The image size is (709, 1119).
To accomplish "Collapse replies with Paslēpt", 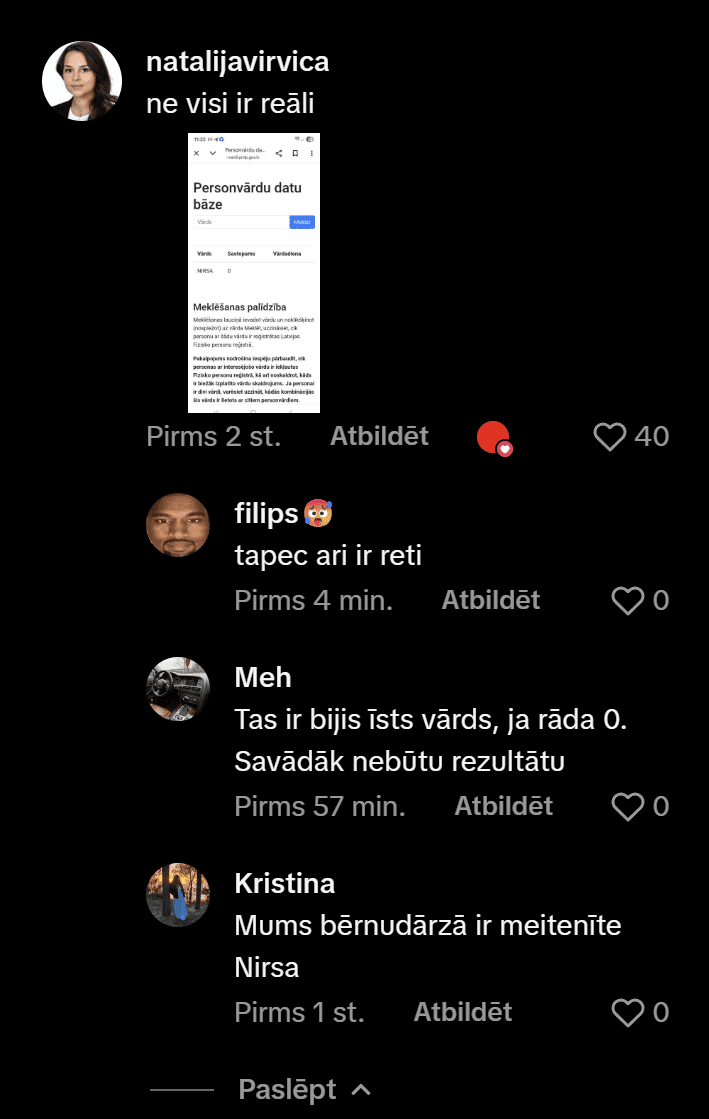I will coord(304,1089).
